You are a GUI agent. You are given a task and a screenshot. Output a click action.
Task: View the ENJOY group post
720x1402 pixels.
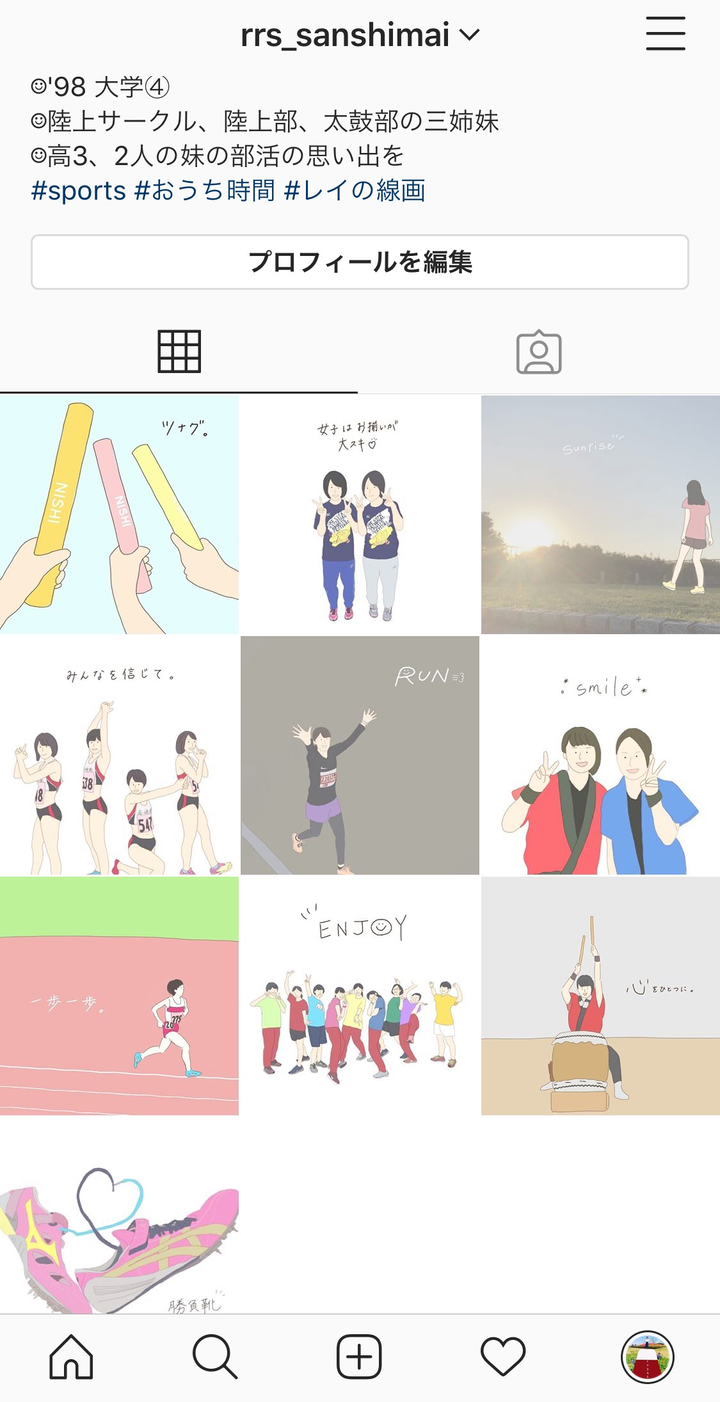coord(360,997)
